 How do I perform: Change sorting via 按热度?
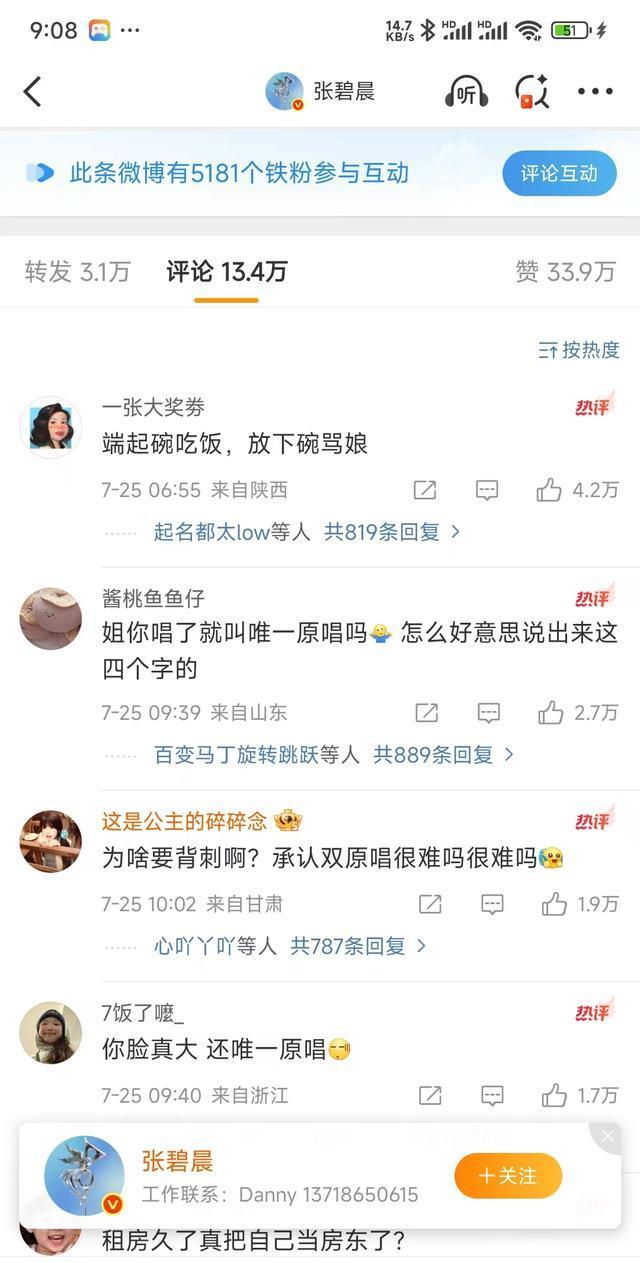(580, 350)
